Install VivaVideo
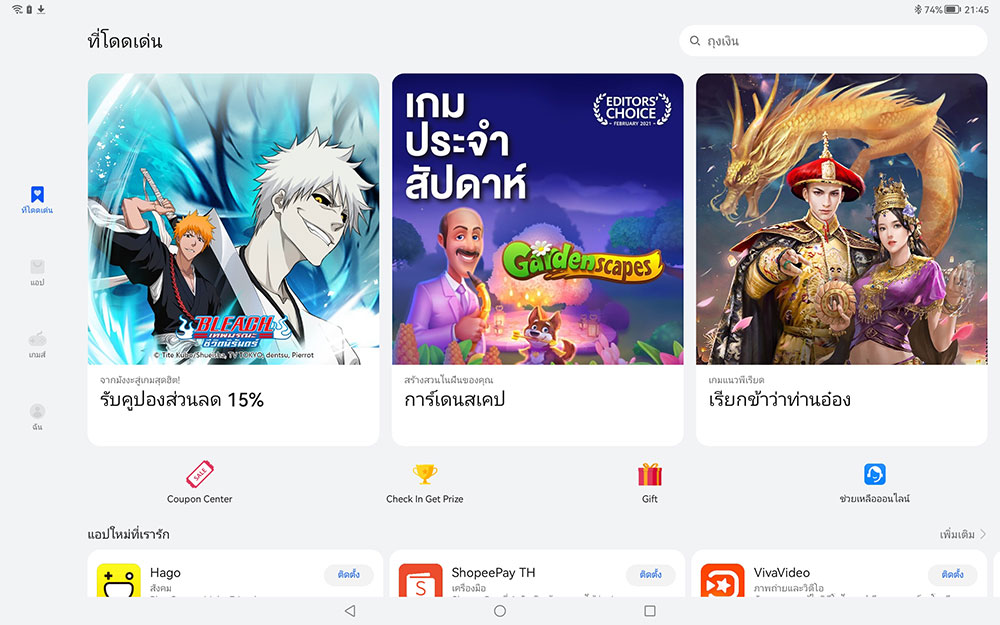Image resolution: width=1000 pixels, height=625 pixels. tap(952, 575)
